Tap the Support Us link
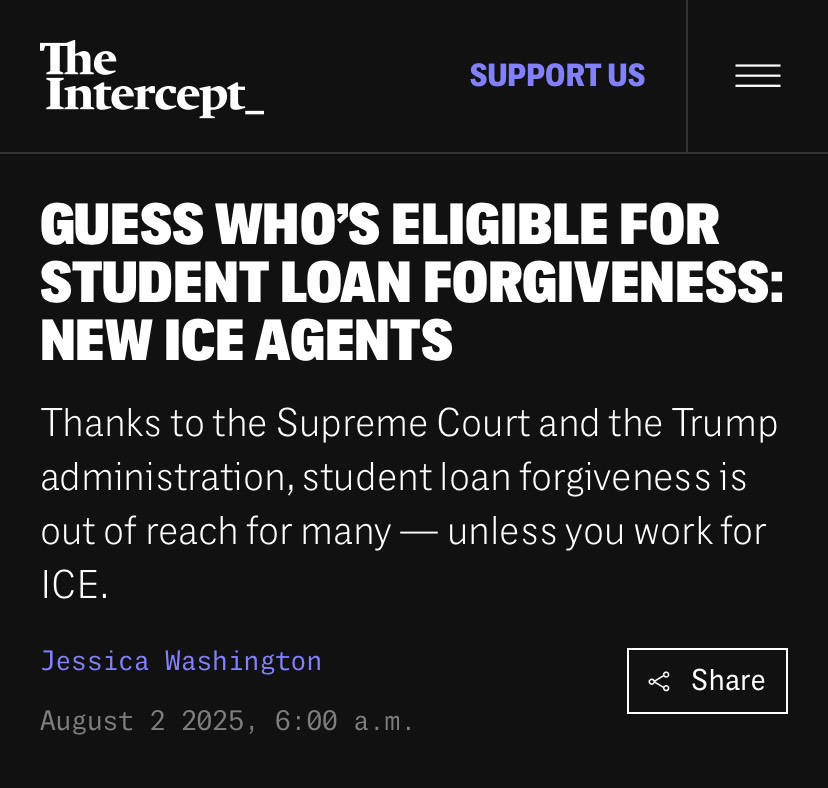828x788 pixels. pos(557,76)
